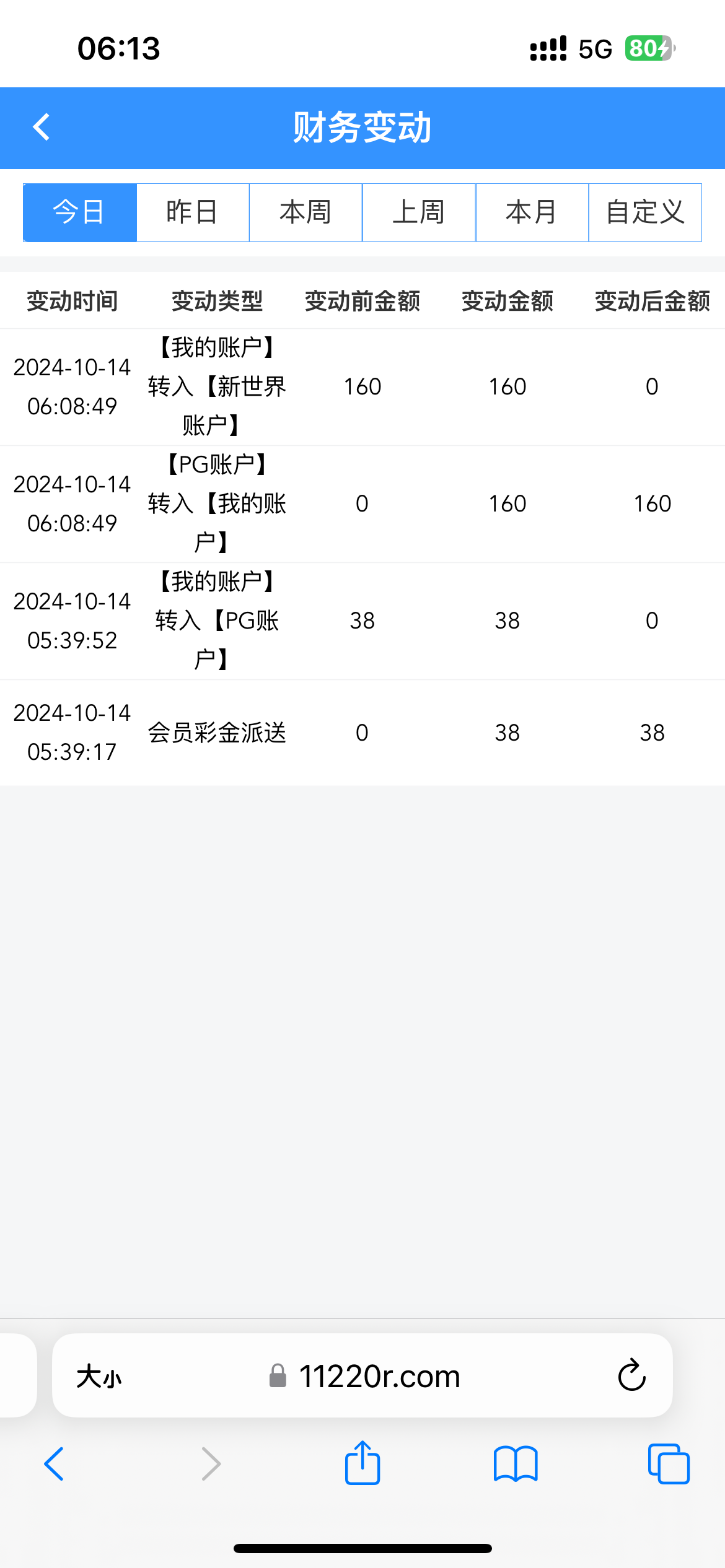Select the 今日 filter tab
The width and height of the screenshot is (725, 1568).
tap(80, 212)
